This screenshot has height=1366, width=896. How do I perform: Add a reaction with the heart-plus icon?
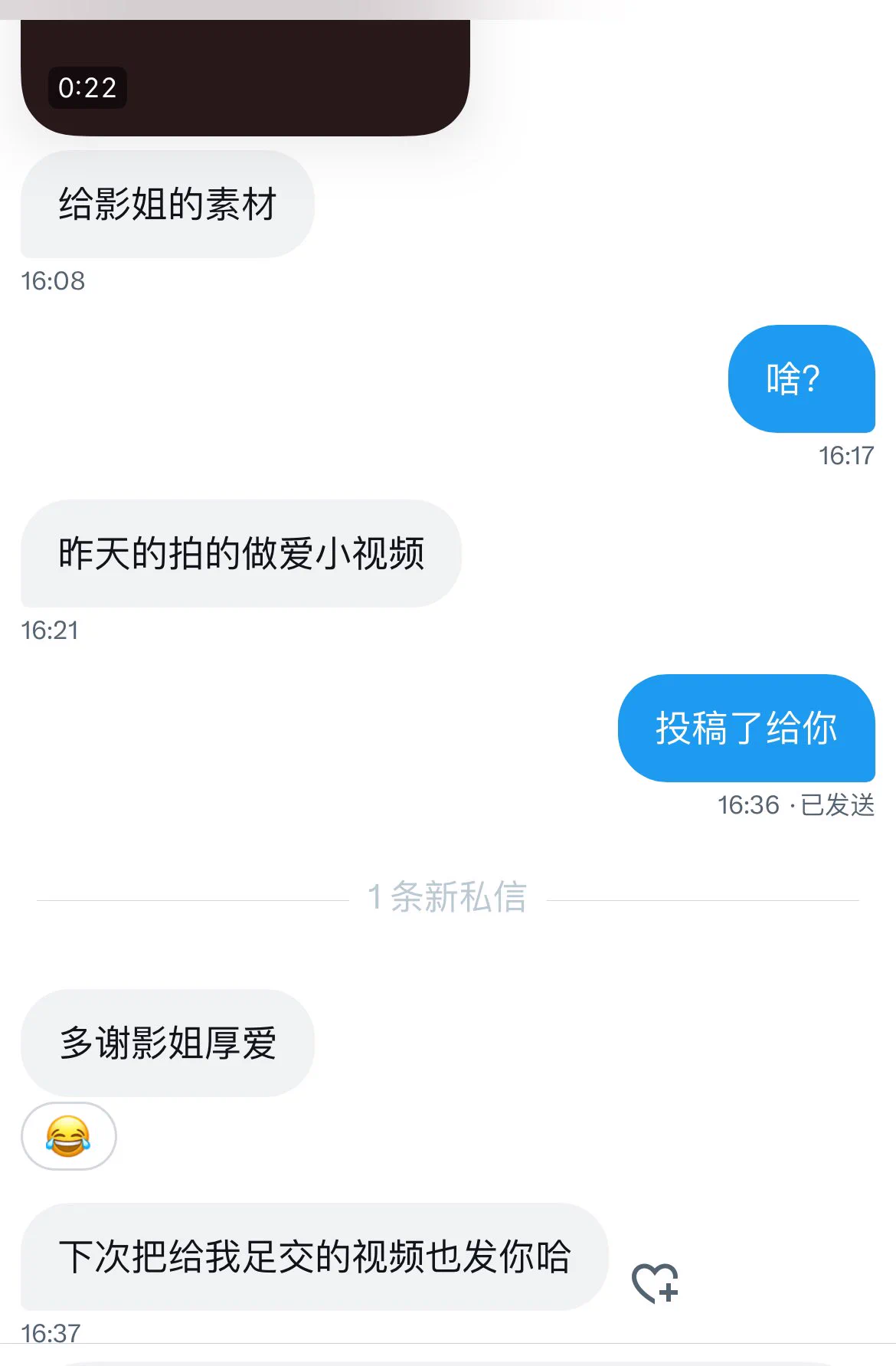click(x=655, y=1282)
